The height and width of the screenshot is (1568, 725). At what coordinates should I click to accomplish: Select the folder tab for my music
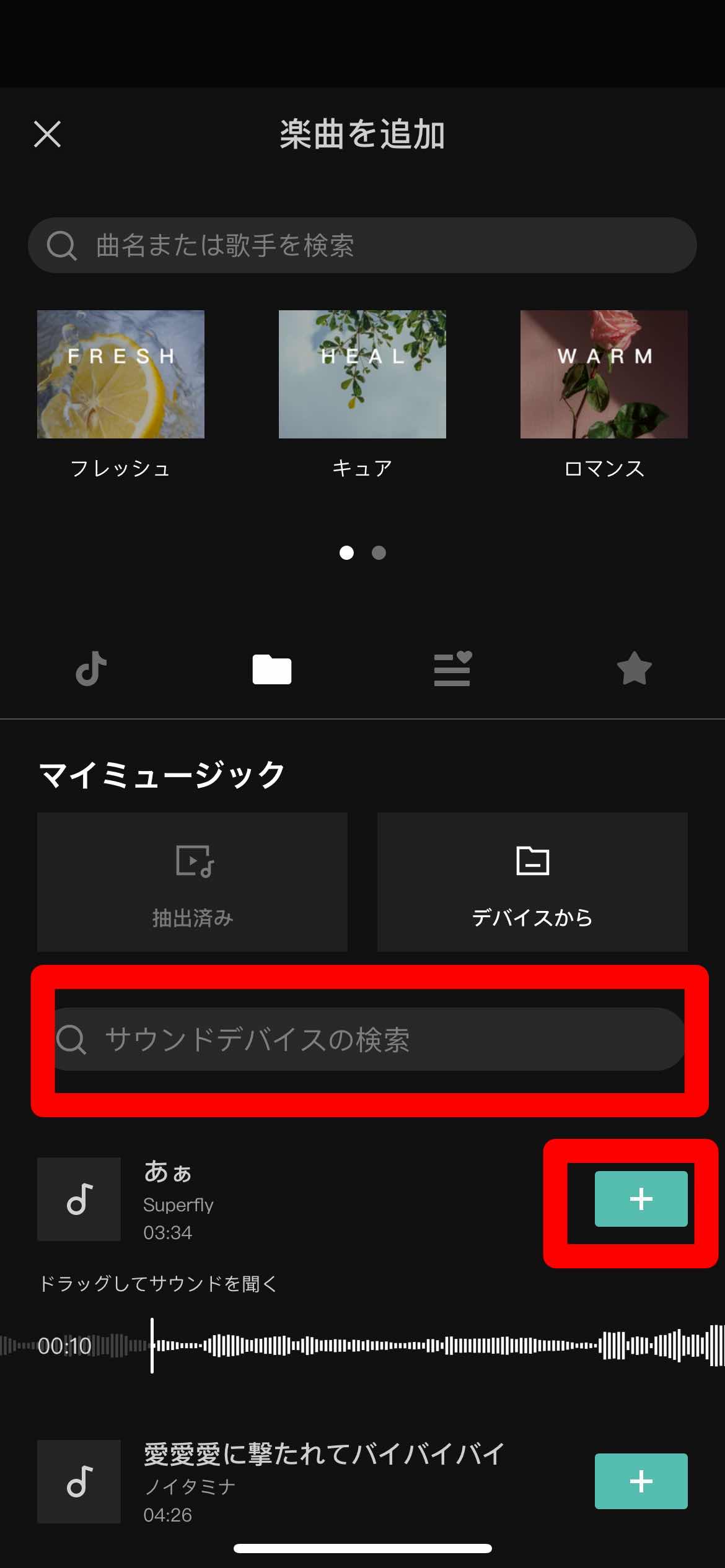pos(272,669)
